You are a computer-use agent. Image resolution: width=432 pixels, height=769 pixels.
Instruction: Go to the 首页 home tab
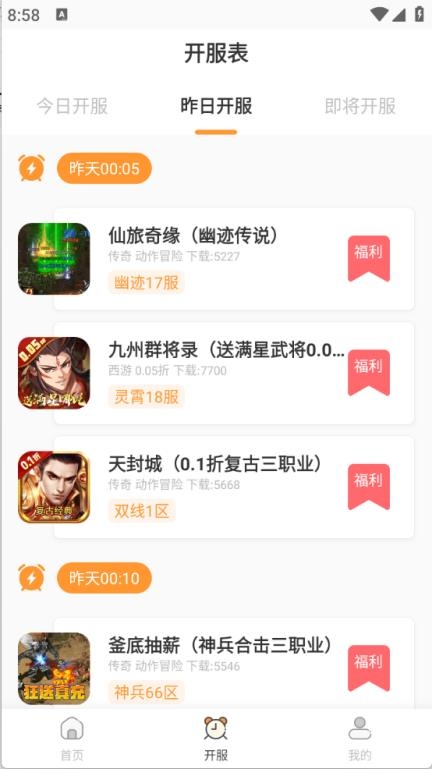coord(72,739)
